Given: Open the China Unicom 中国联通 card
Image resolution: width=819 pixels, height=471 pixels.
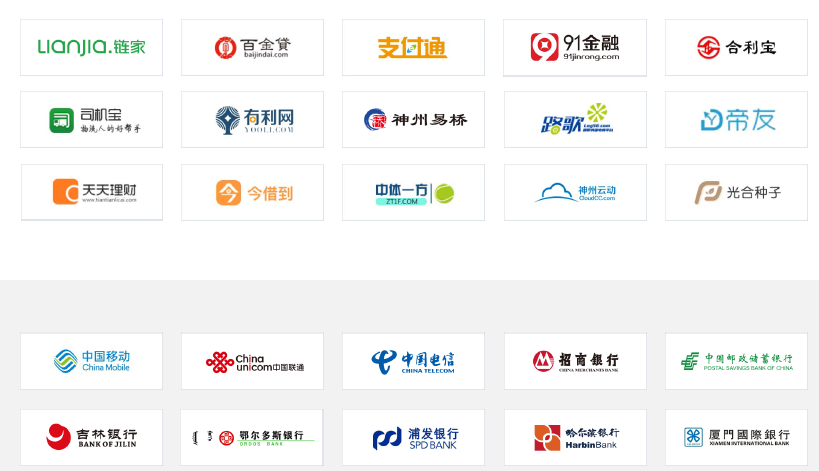Looking at the screenshot, I should [x=252, y=361].
